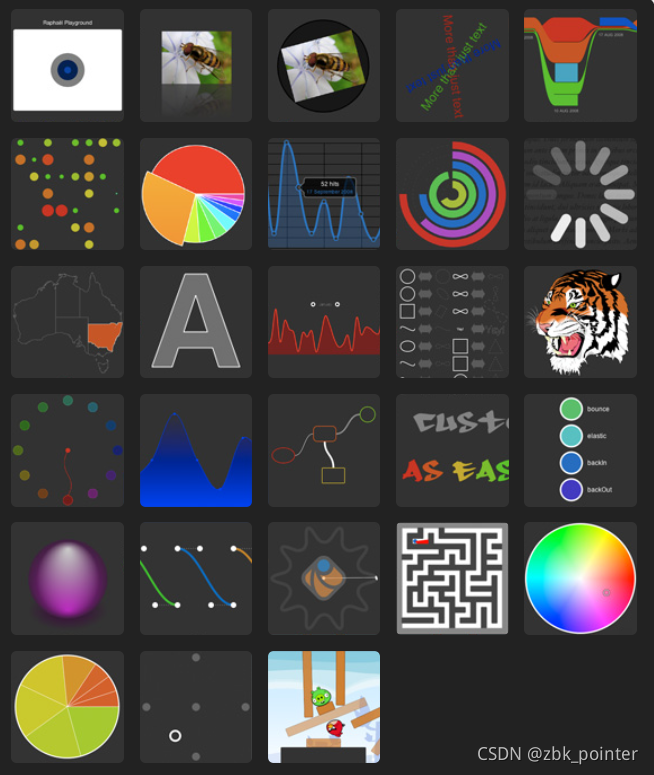654x775 pixels.
Task: Open the tiger illustration demo
Action: pyautogui.click(x=580, y=322)
